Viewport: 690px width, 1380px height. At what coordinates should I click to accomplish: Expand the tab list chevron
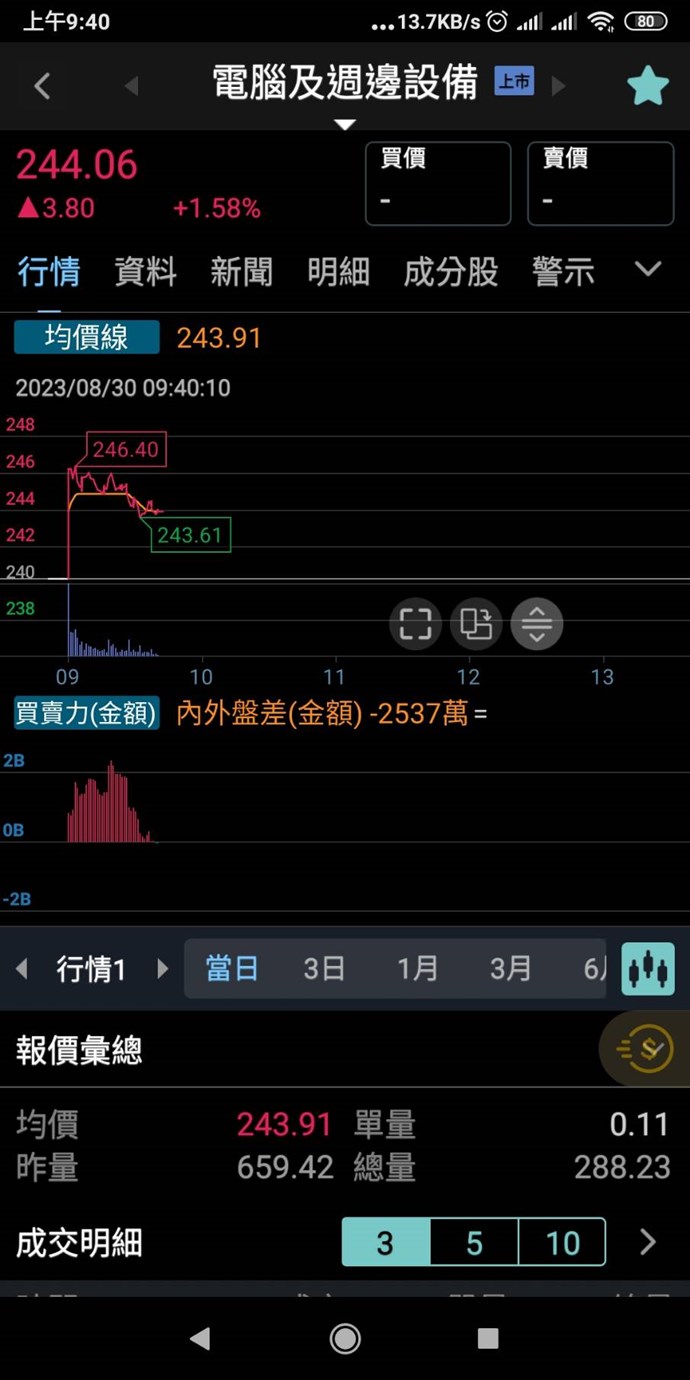pos(649,269)
